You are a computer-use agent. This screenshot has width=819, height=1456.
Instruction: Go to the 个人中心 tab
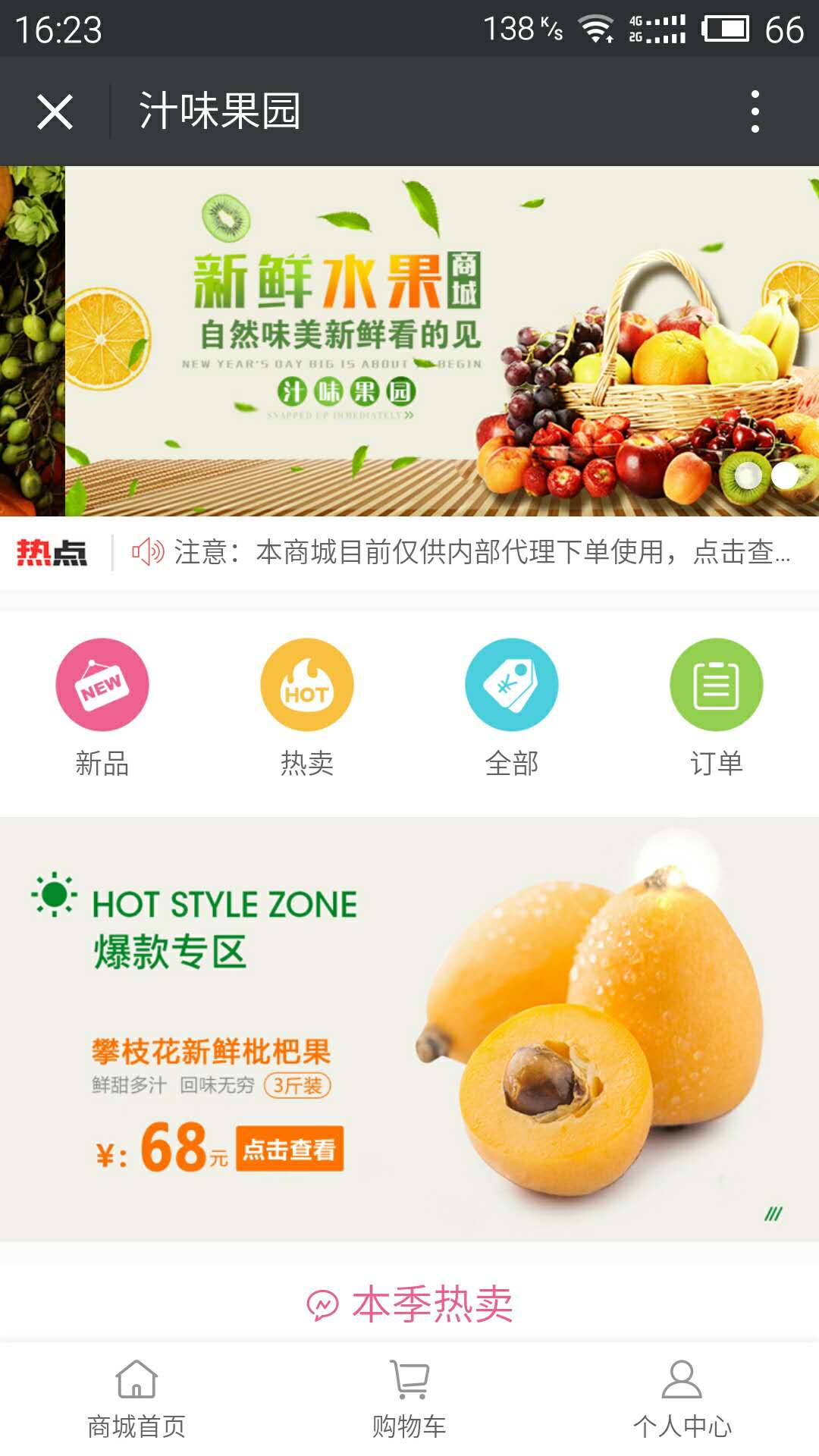[x=682, y=1399]
